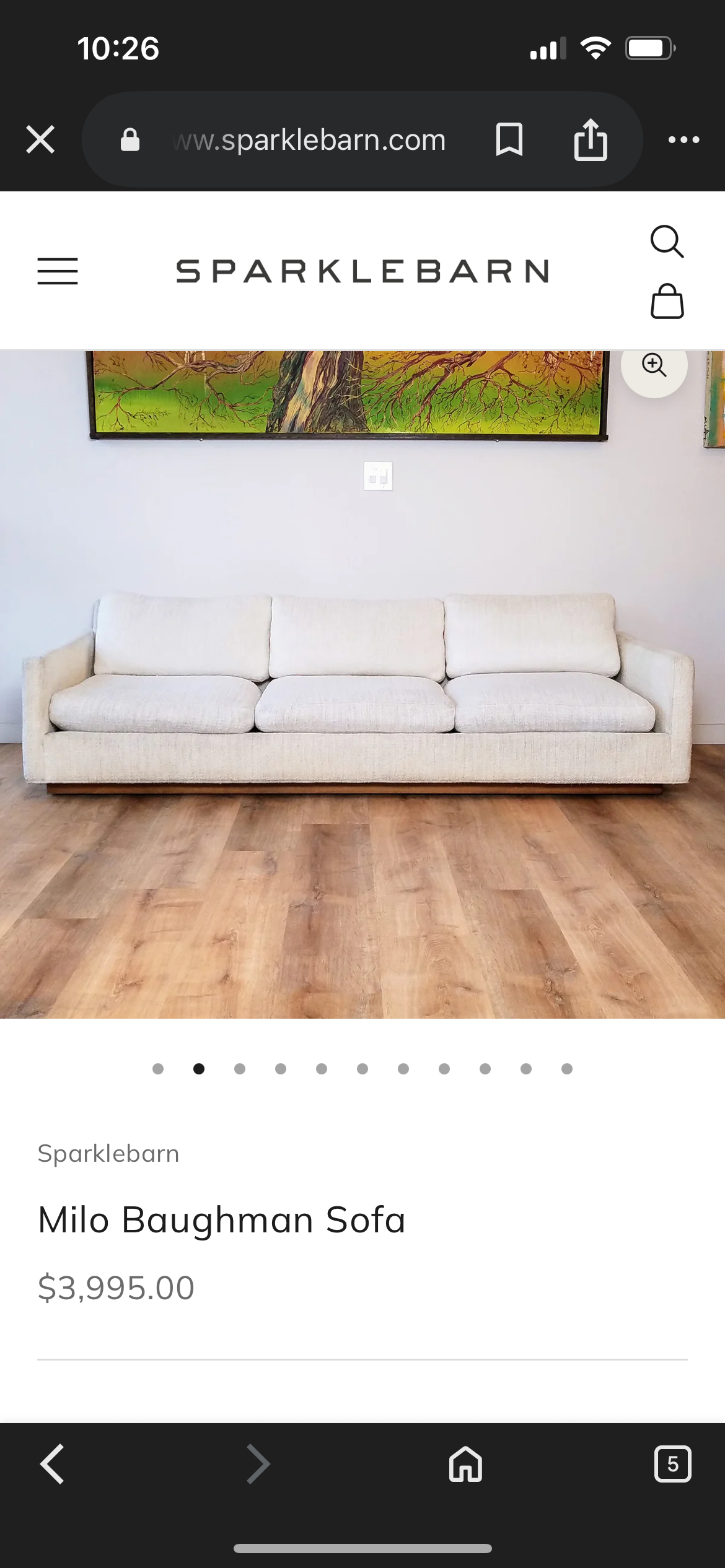The image size is (725, 1568).
Task: Go back to the previous page
Action: click(53, 1464)
